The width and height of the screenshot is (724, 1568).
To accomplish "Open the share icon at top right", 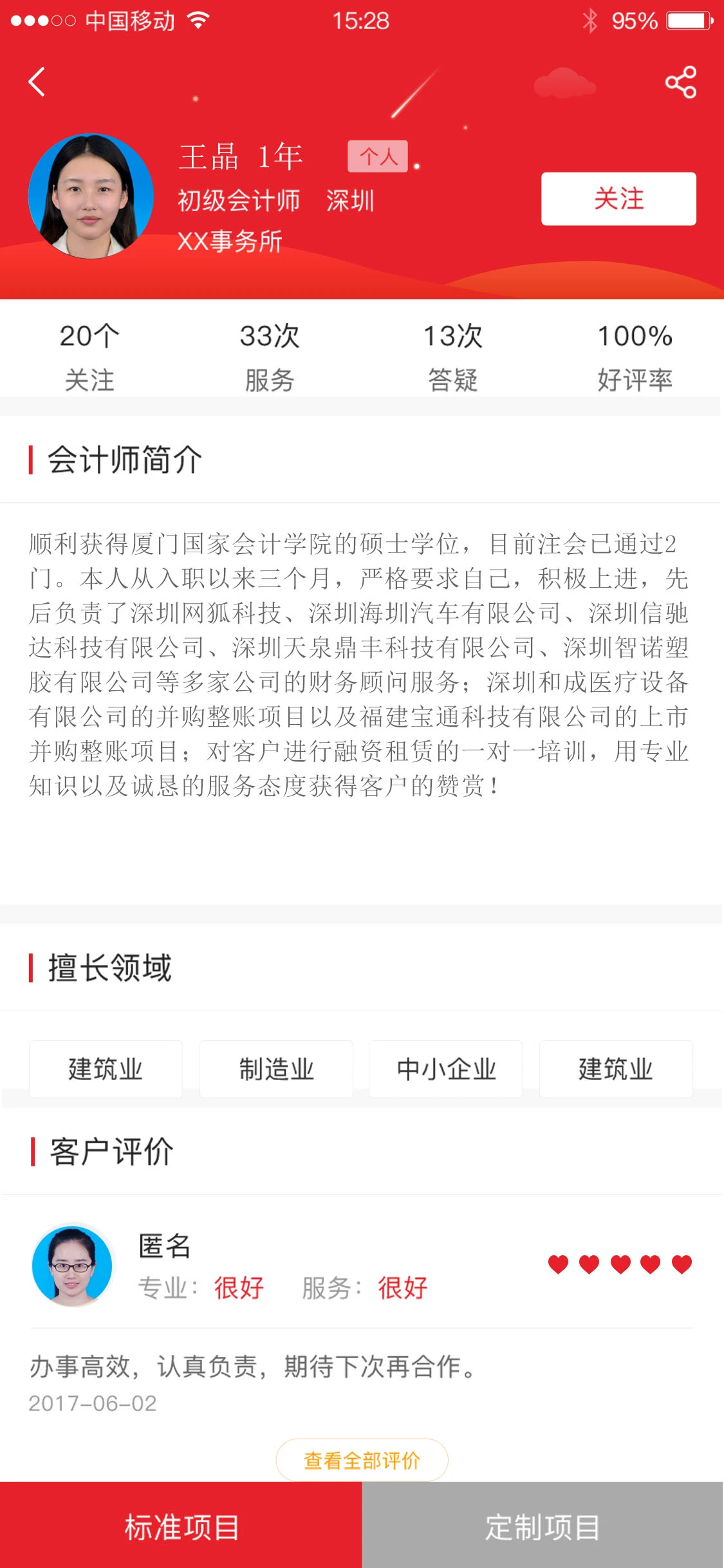I will (x=682, y=82).
